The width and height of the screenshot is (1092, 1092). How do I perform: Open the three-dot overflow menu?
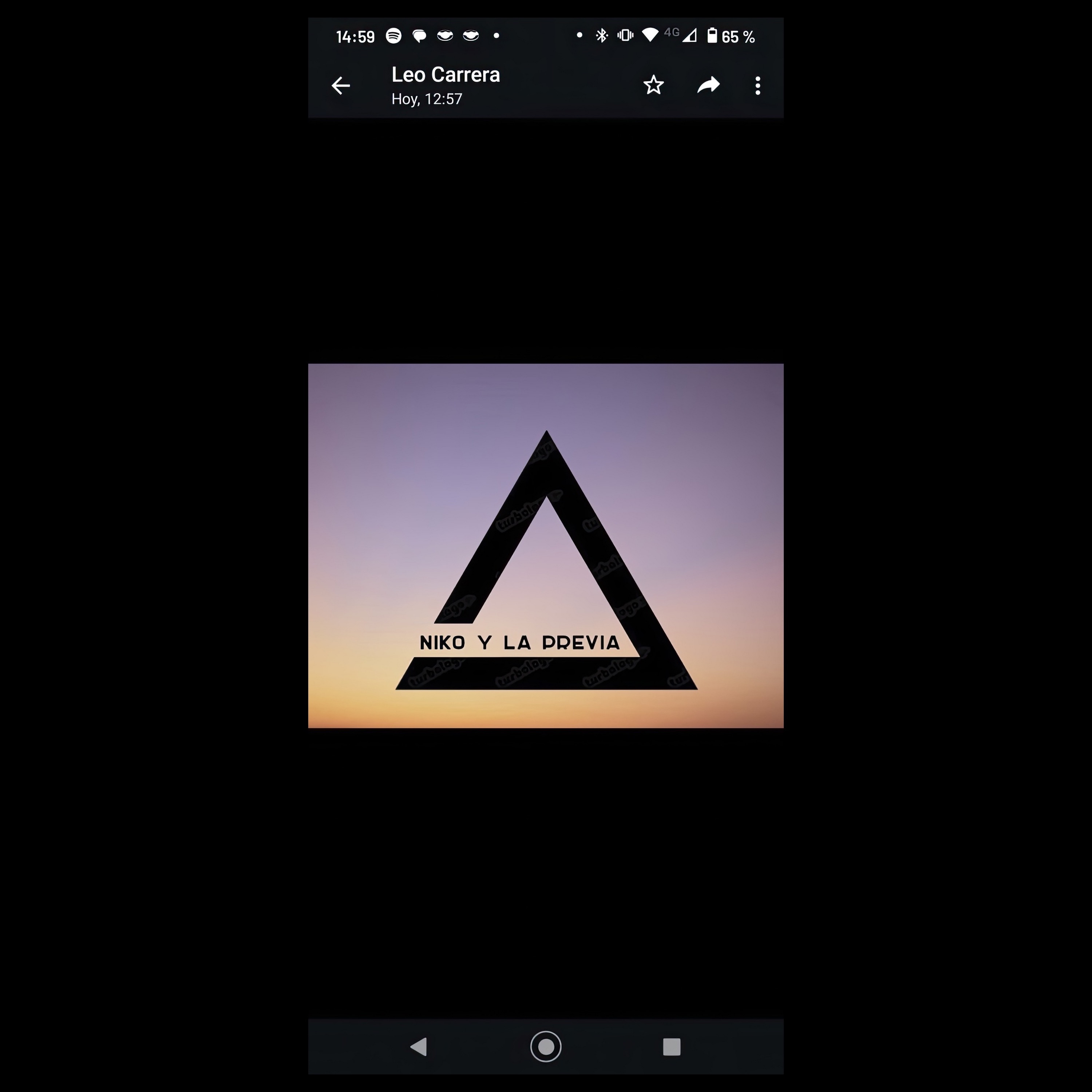[x=758, y=86]
